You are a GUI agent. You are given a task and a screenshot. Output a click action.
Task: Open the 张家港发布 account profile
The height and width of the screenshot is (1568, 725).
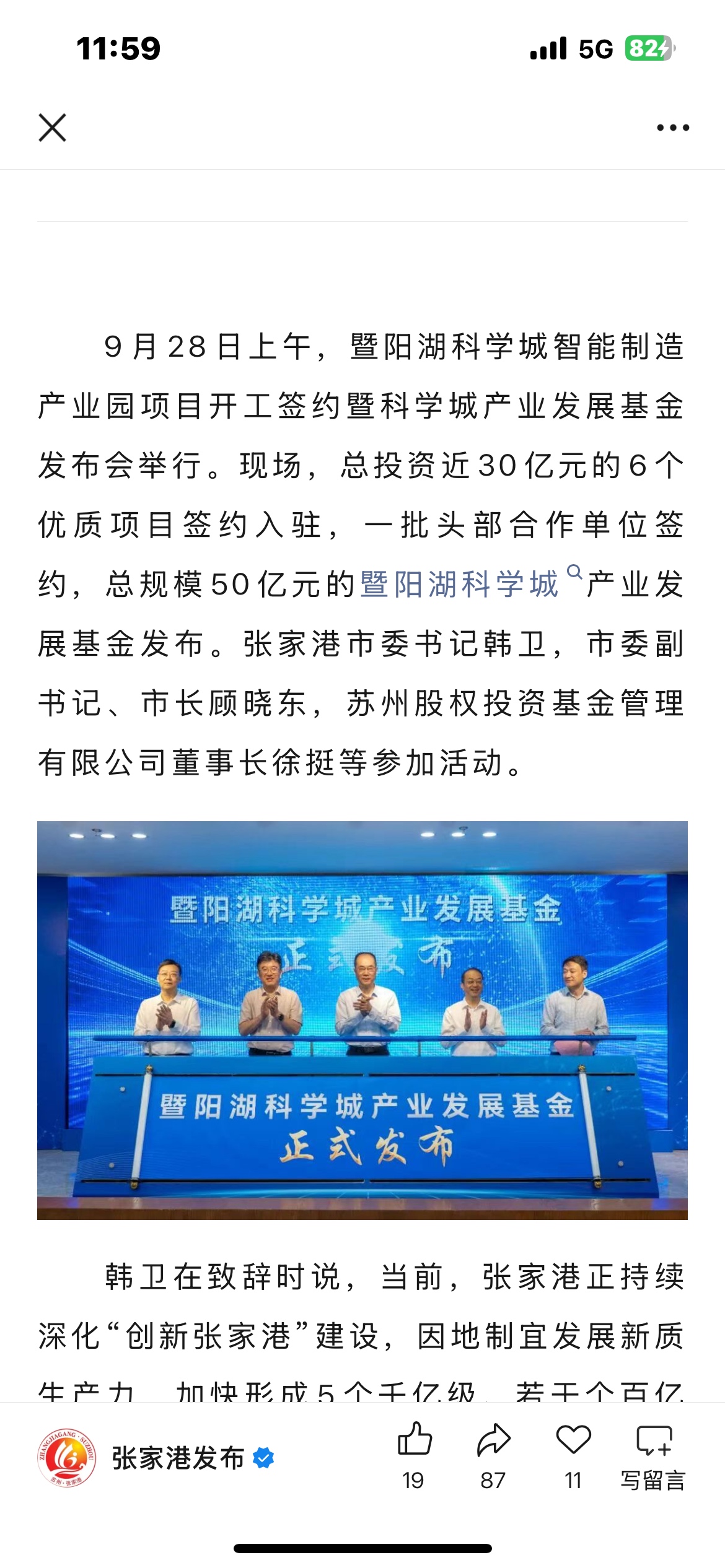pos(178,1458)
